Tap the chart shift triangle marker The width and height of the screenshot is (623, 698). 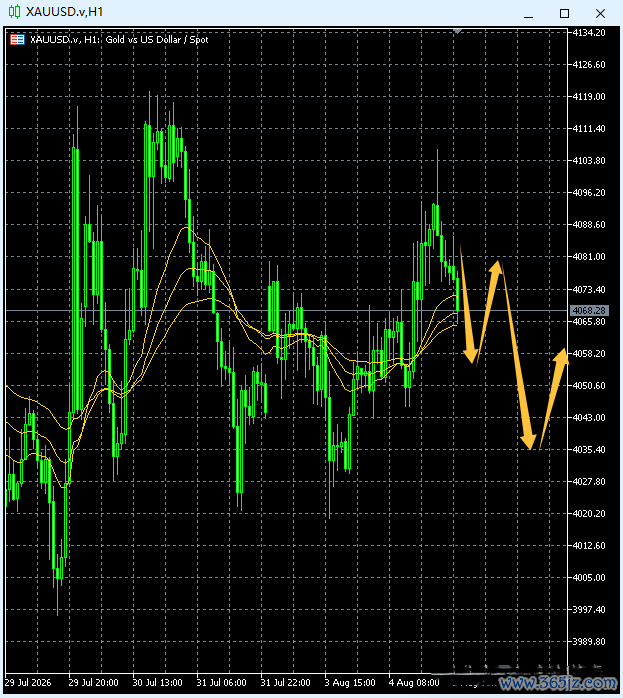pyautogui.click(x=458, y=31)
